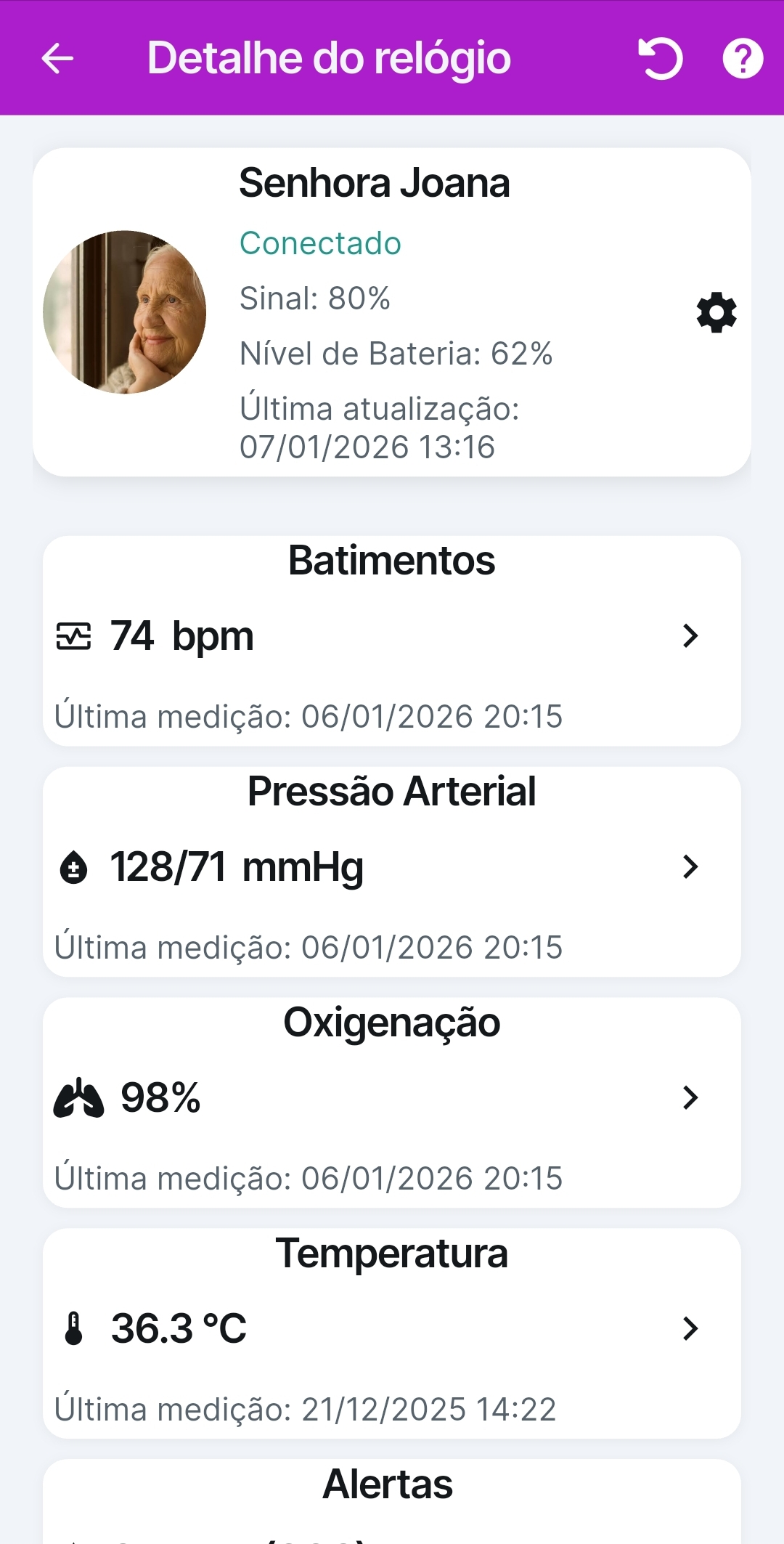Click the Conectado connection status
This screenshot has height=1544, width=784.
[x=319, y=243]
